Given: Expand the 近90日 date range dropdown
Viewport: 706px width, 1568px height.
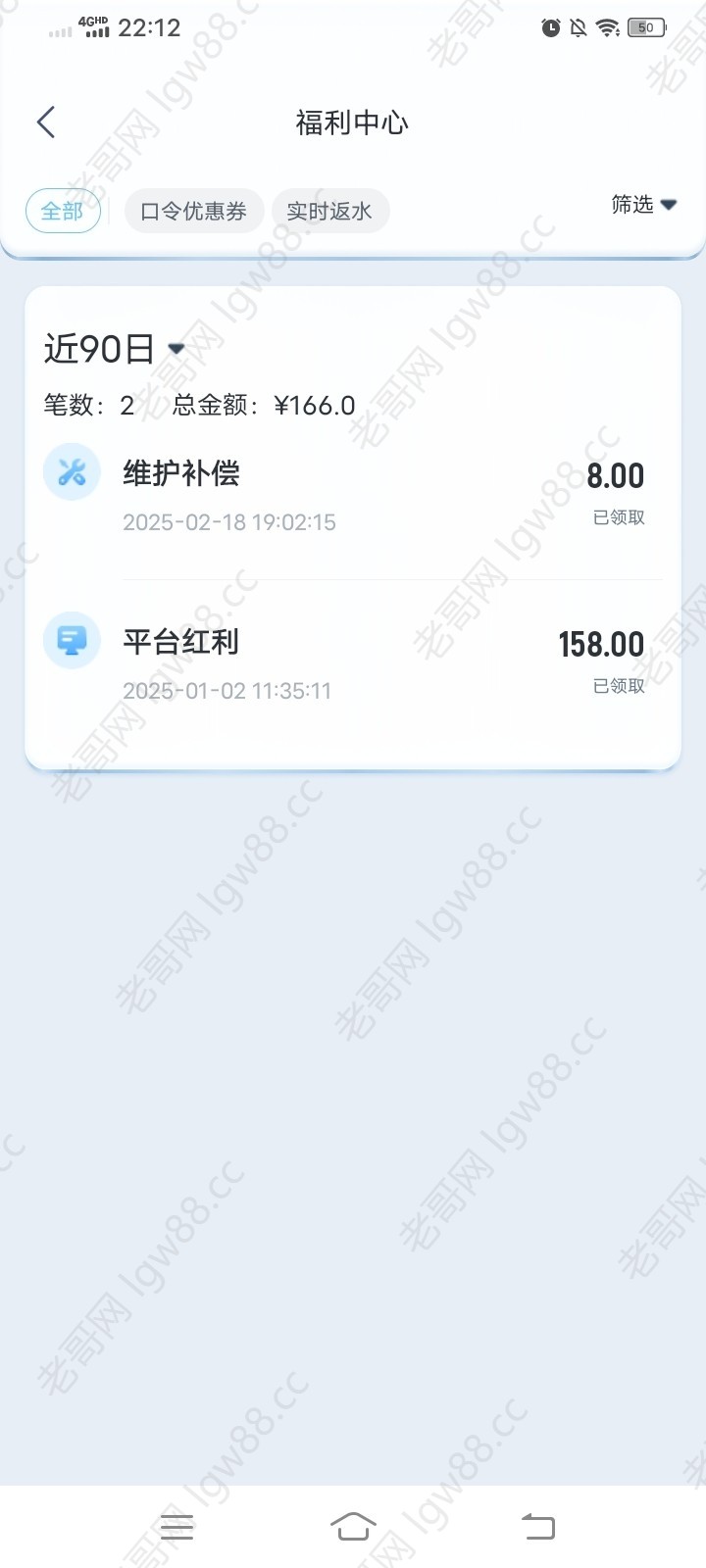Looking at the screenshot, I should 115,349.
